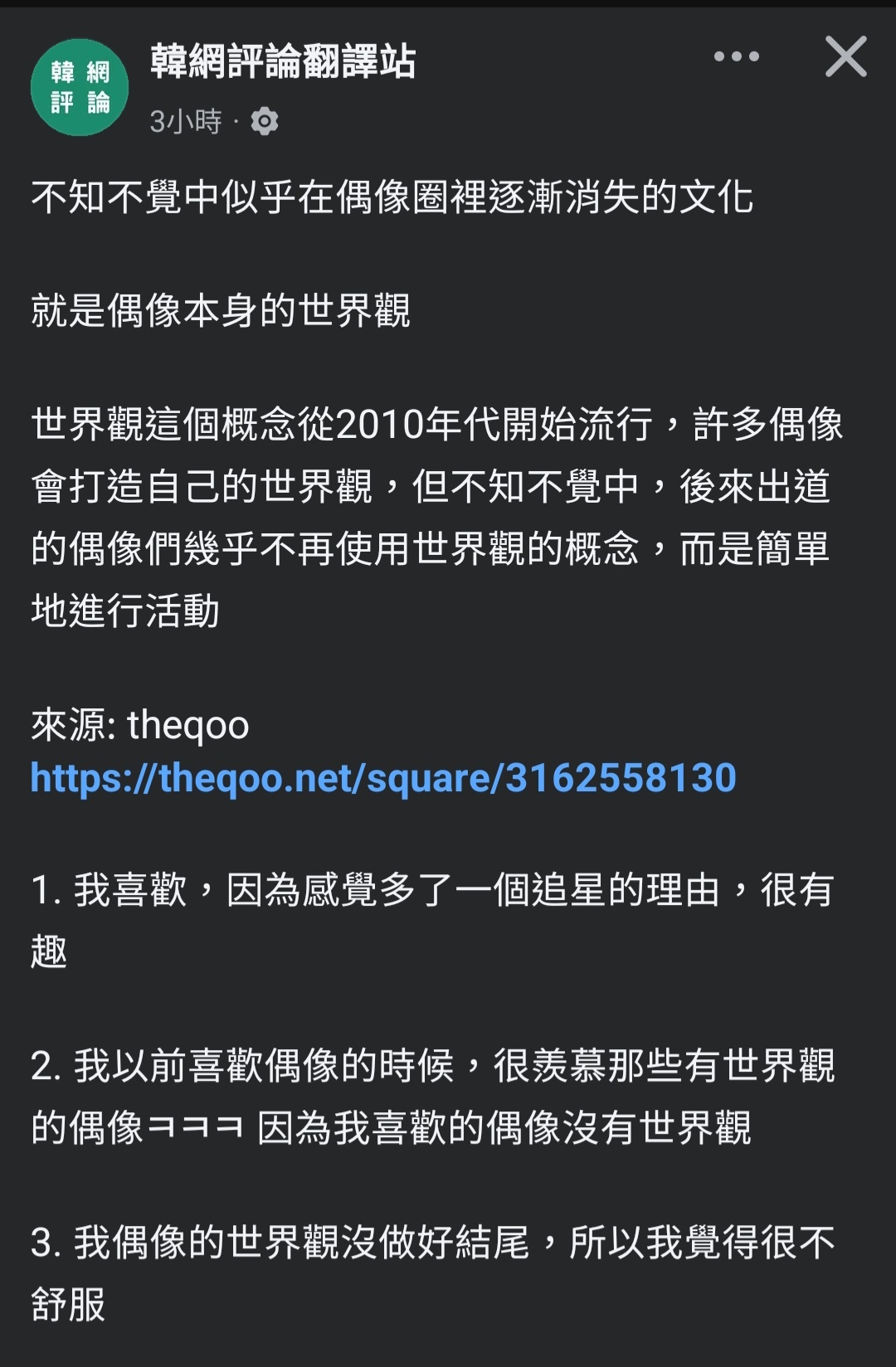Screen dimensions: 896x1367
Task: Open 韓網評論翻譯站 page name
Action: [x=283, y=61]
